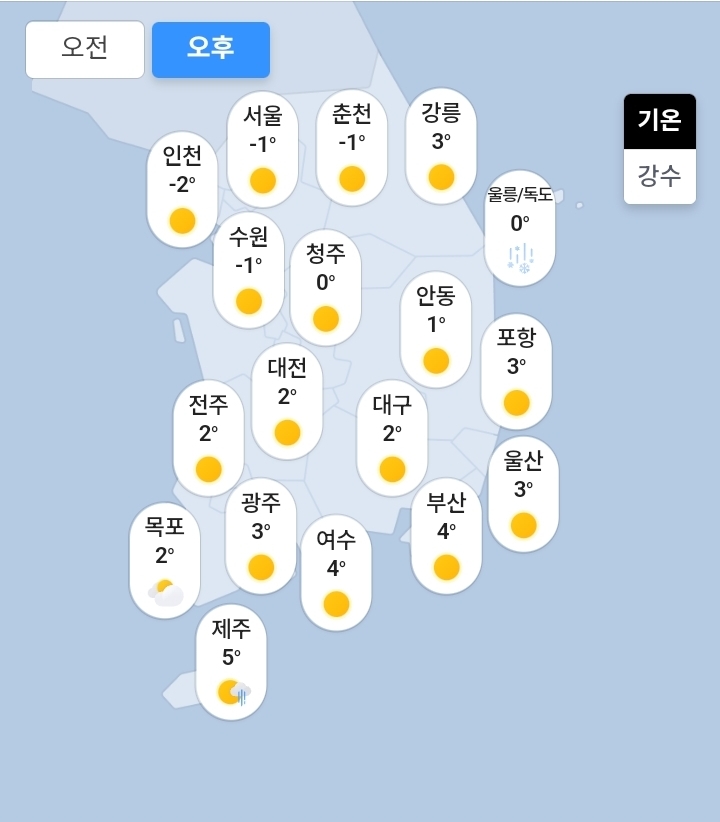View 강릉 forecast
This screenshot has height=822, width=720.
pos(441,144)
